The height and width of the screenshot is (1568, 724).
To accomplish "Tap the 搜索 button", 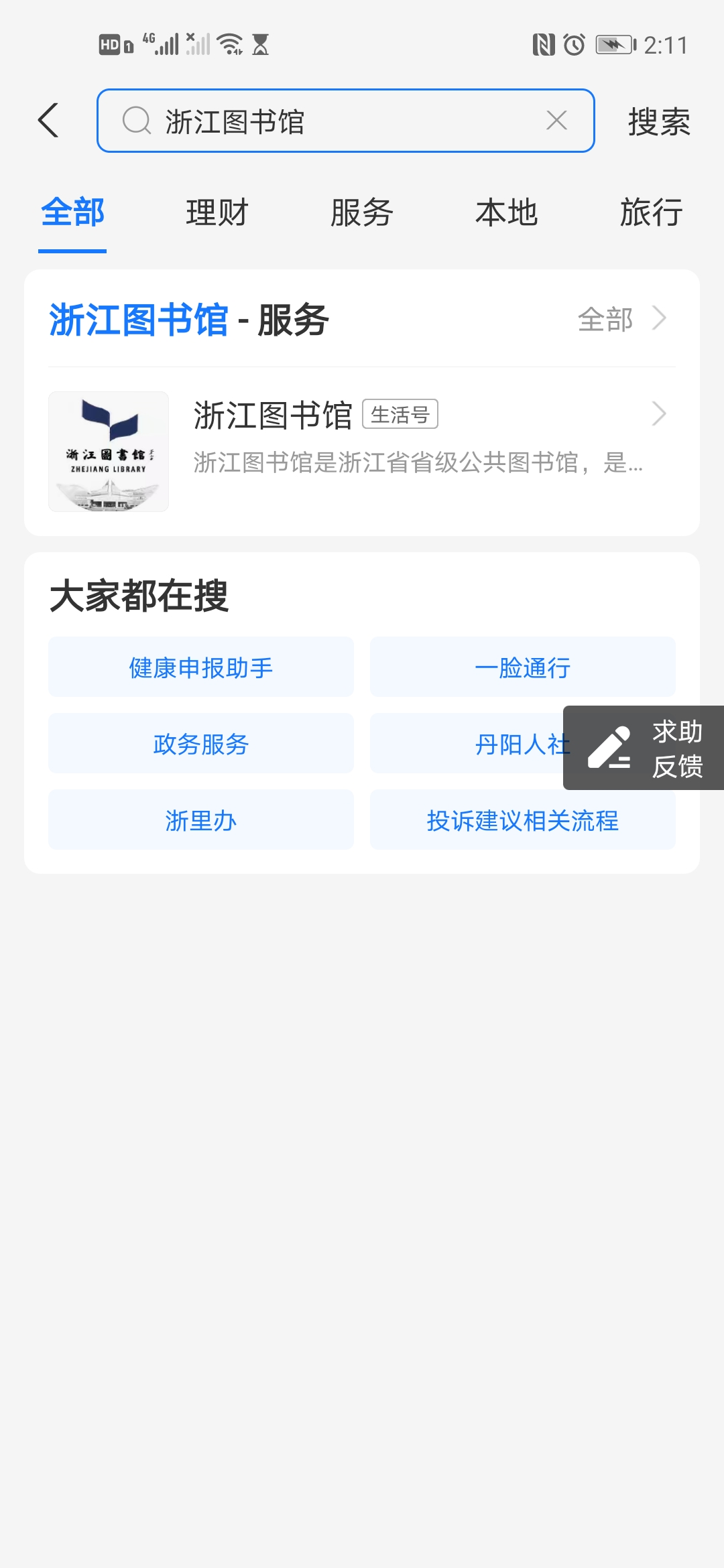I will click(x=658, y=122).
